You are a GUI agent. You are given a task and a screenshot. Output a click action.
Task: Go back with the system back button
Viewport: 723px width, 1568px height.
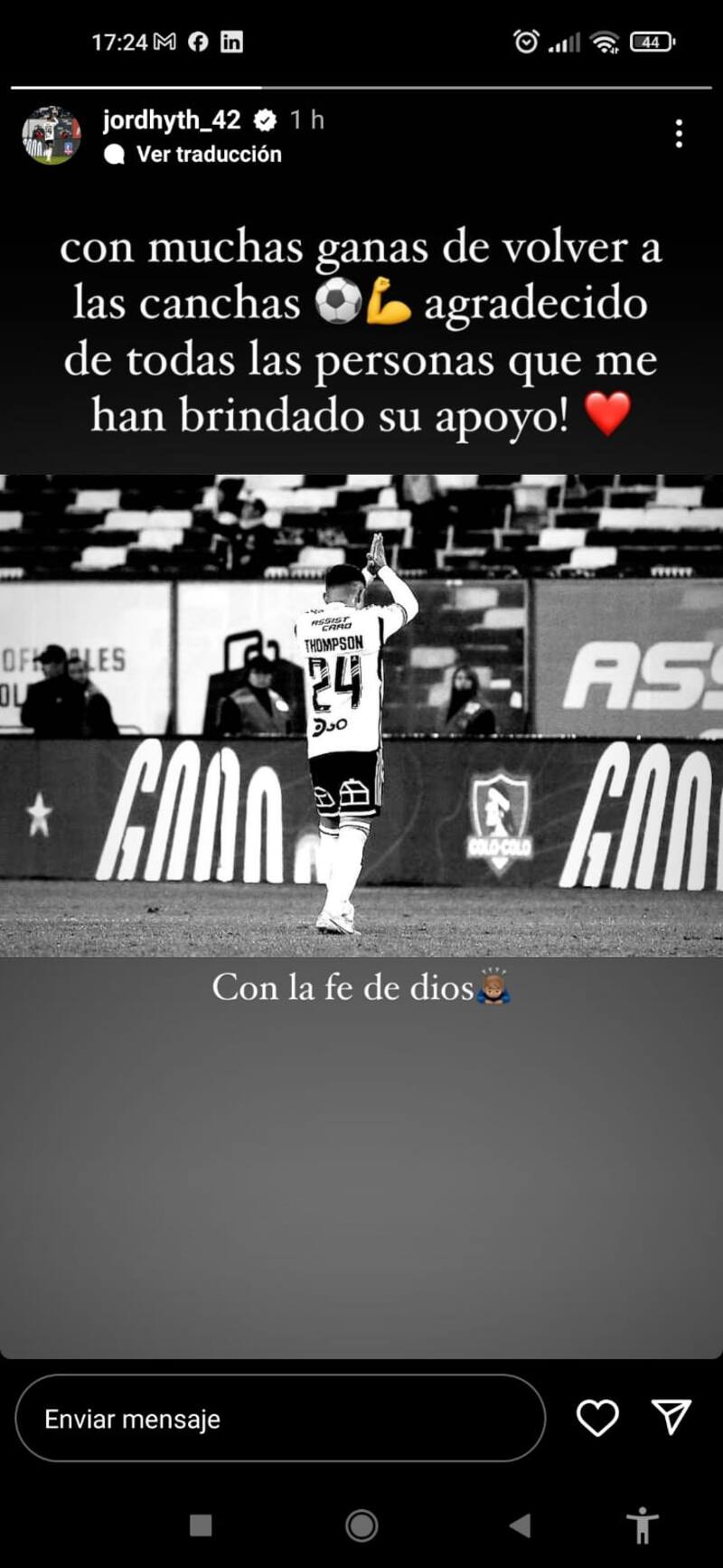point(520,1525)
